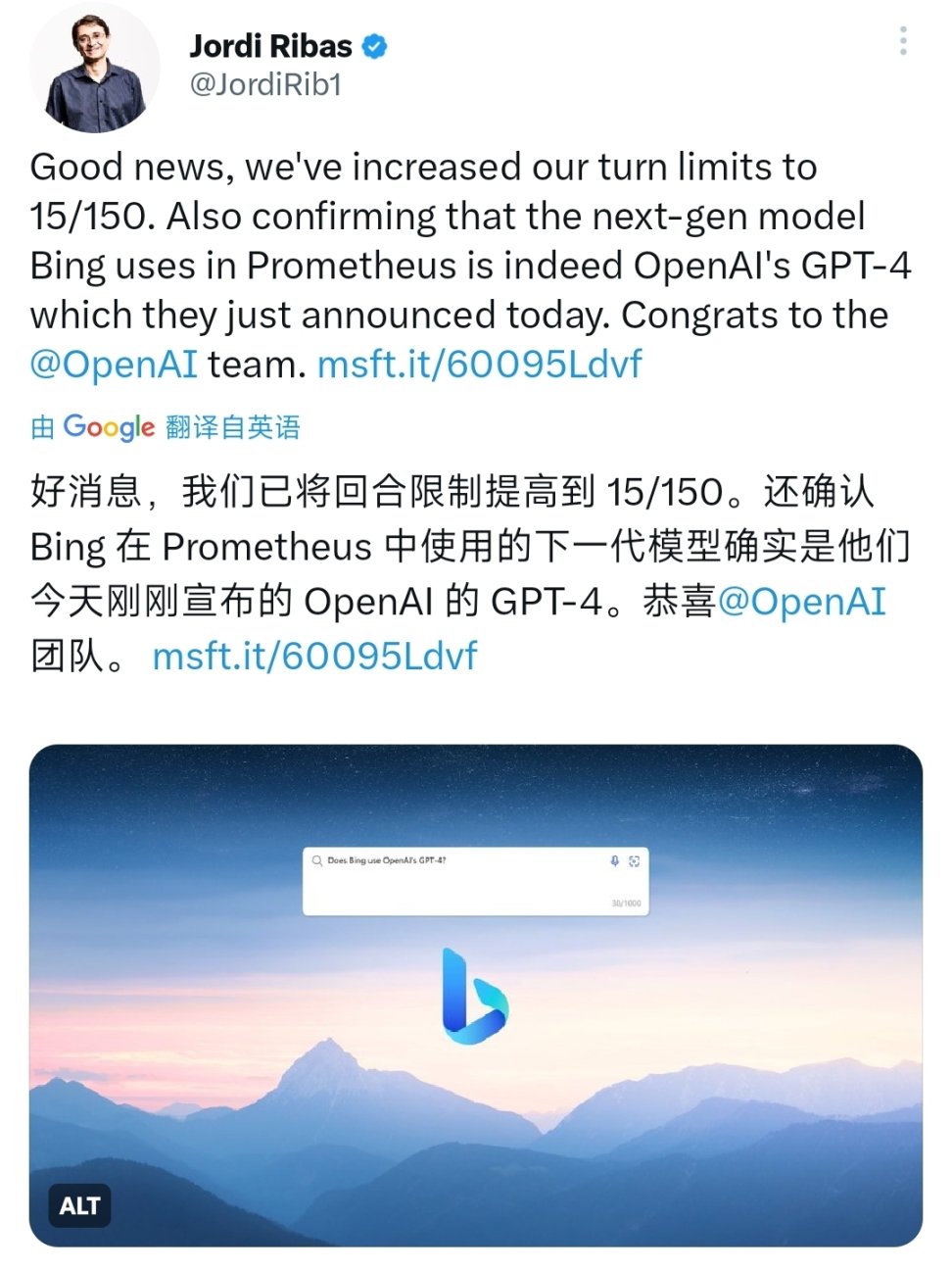Open the tweet's three-dot overflow menu
The image size is (952, 1270).
[x=902, y=41]
